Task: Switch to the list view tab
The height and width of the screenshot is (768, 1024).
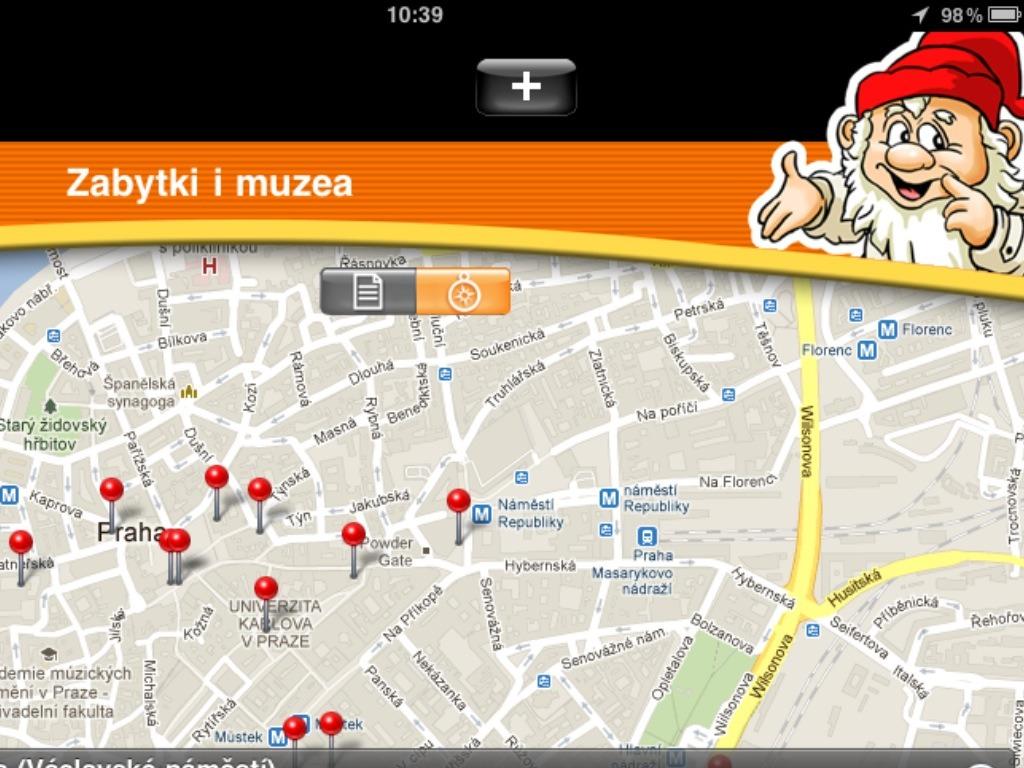Action: point(368,292)
